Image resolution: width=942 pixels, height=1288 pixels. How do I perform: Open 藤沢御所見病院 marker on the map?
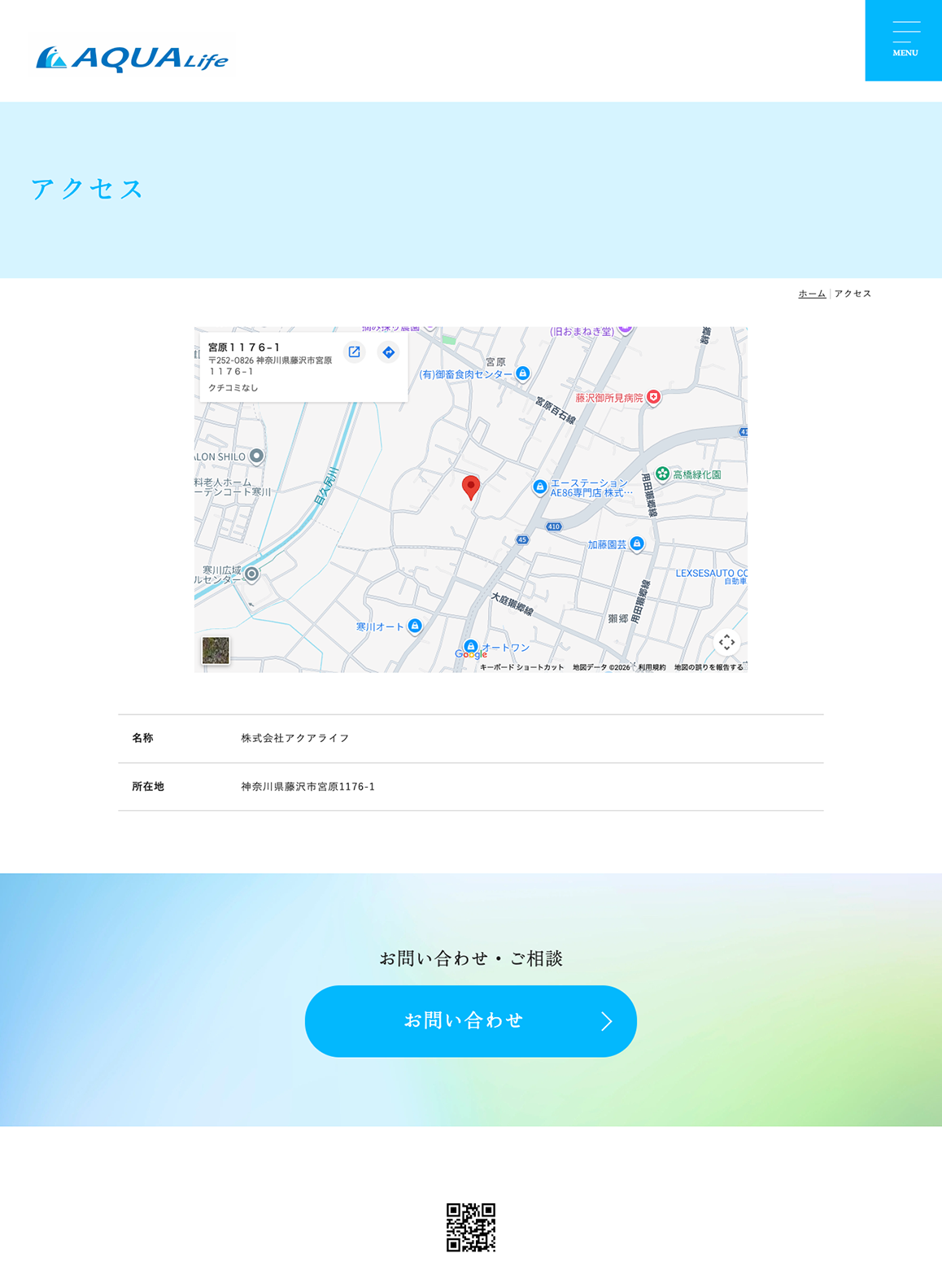(653, 397)
